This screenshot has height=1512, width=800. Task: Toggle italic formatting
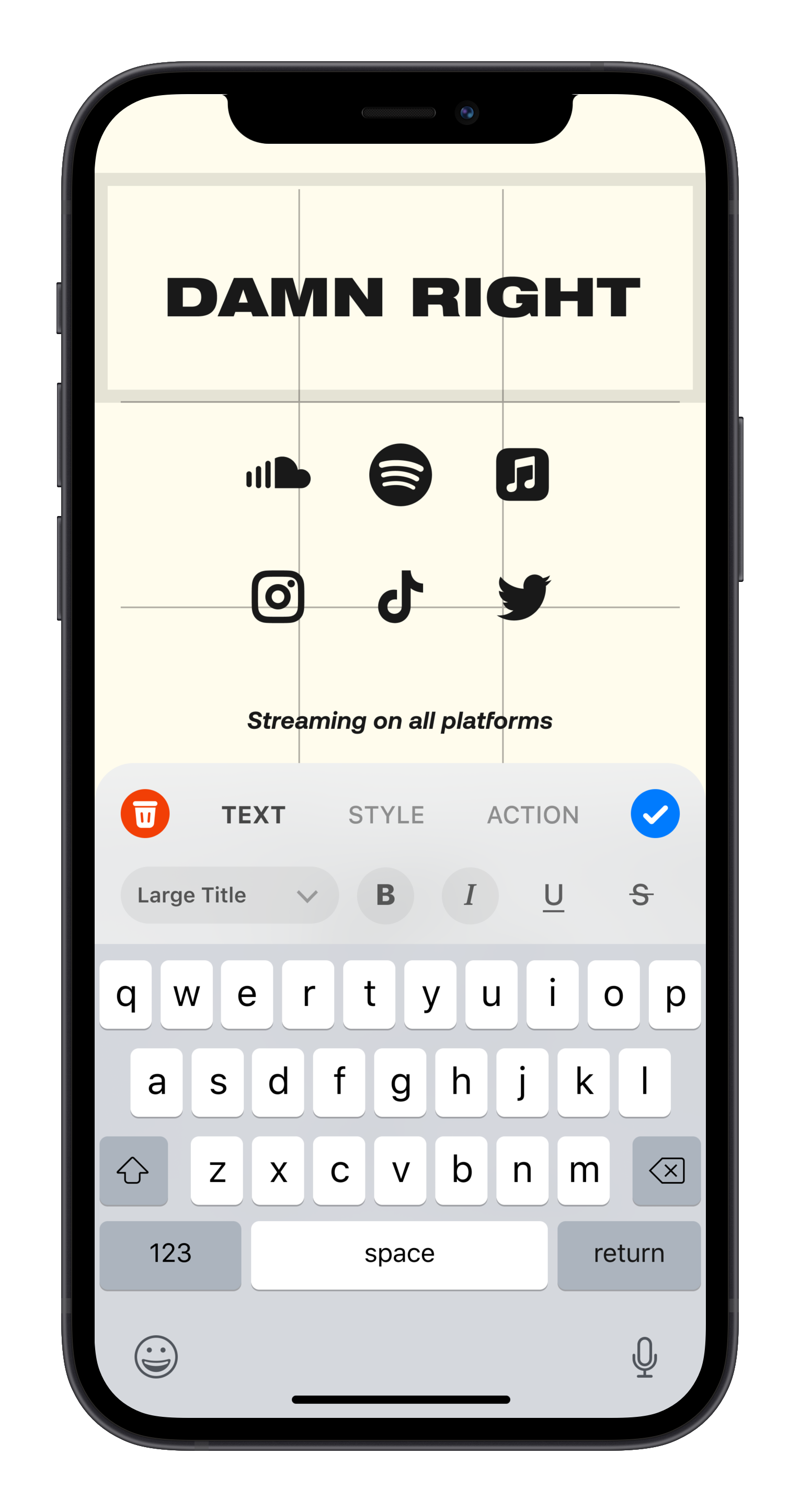pos(470,895)
